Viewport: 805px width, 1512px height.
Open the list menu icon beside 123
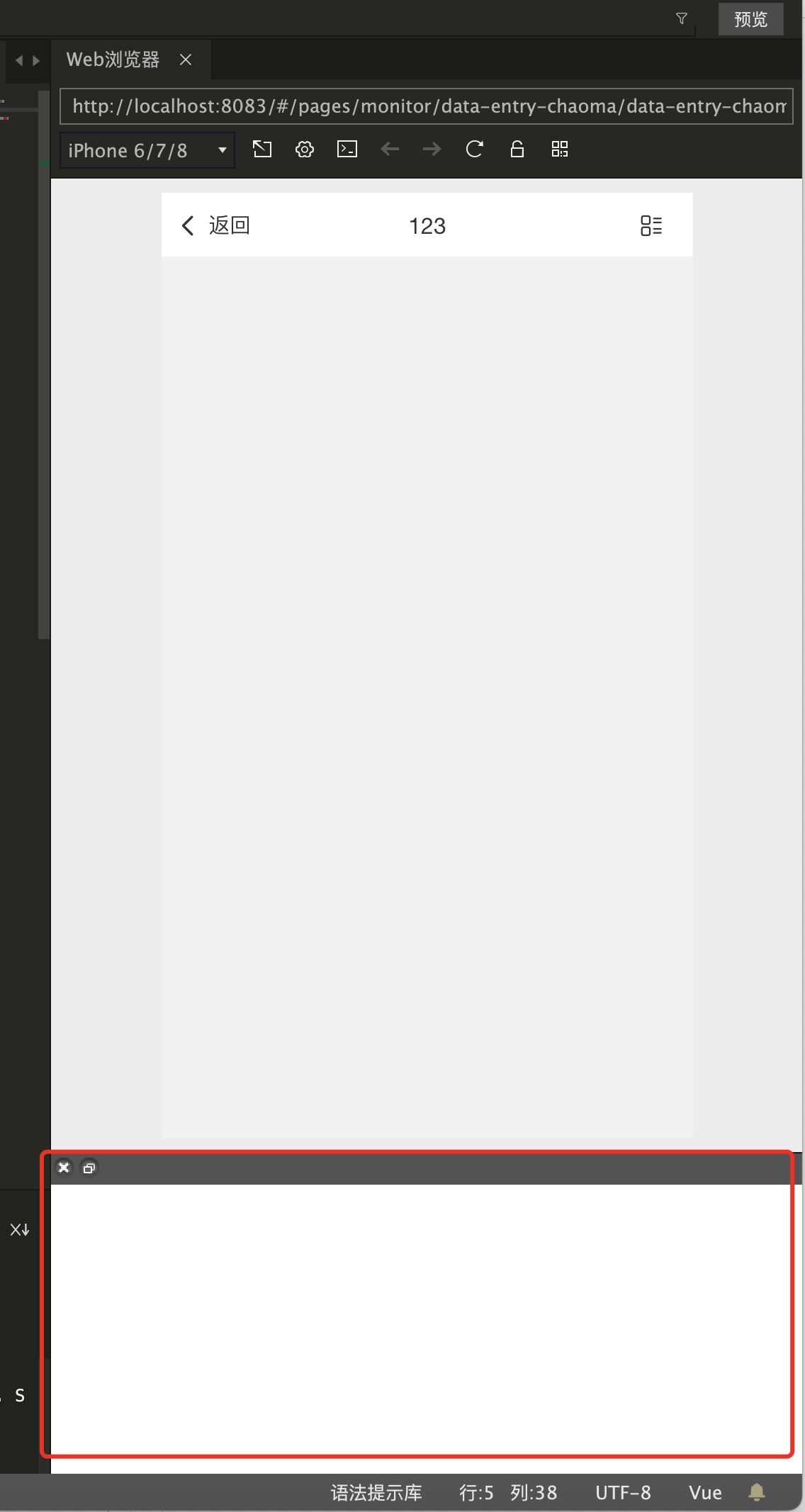pos(651,226)
